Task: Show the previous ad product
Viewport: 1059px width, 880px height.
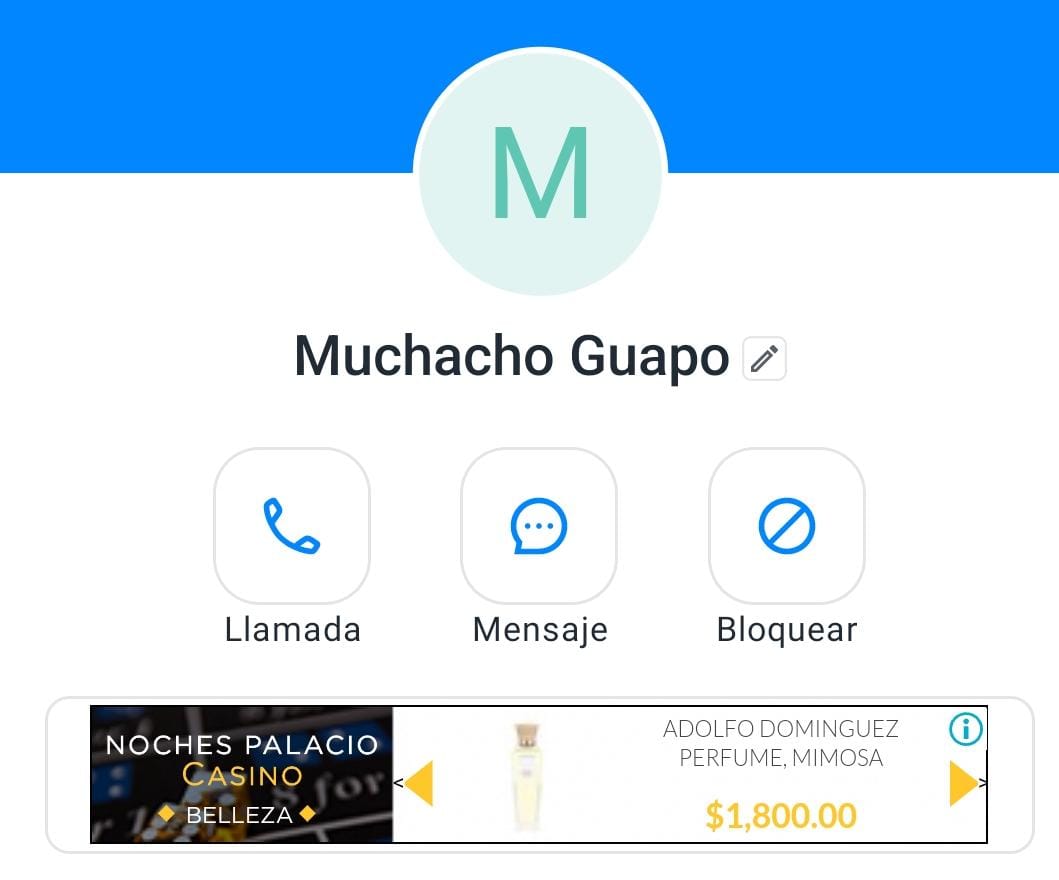Action: coord(418,783)
